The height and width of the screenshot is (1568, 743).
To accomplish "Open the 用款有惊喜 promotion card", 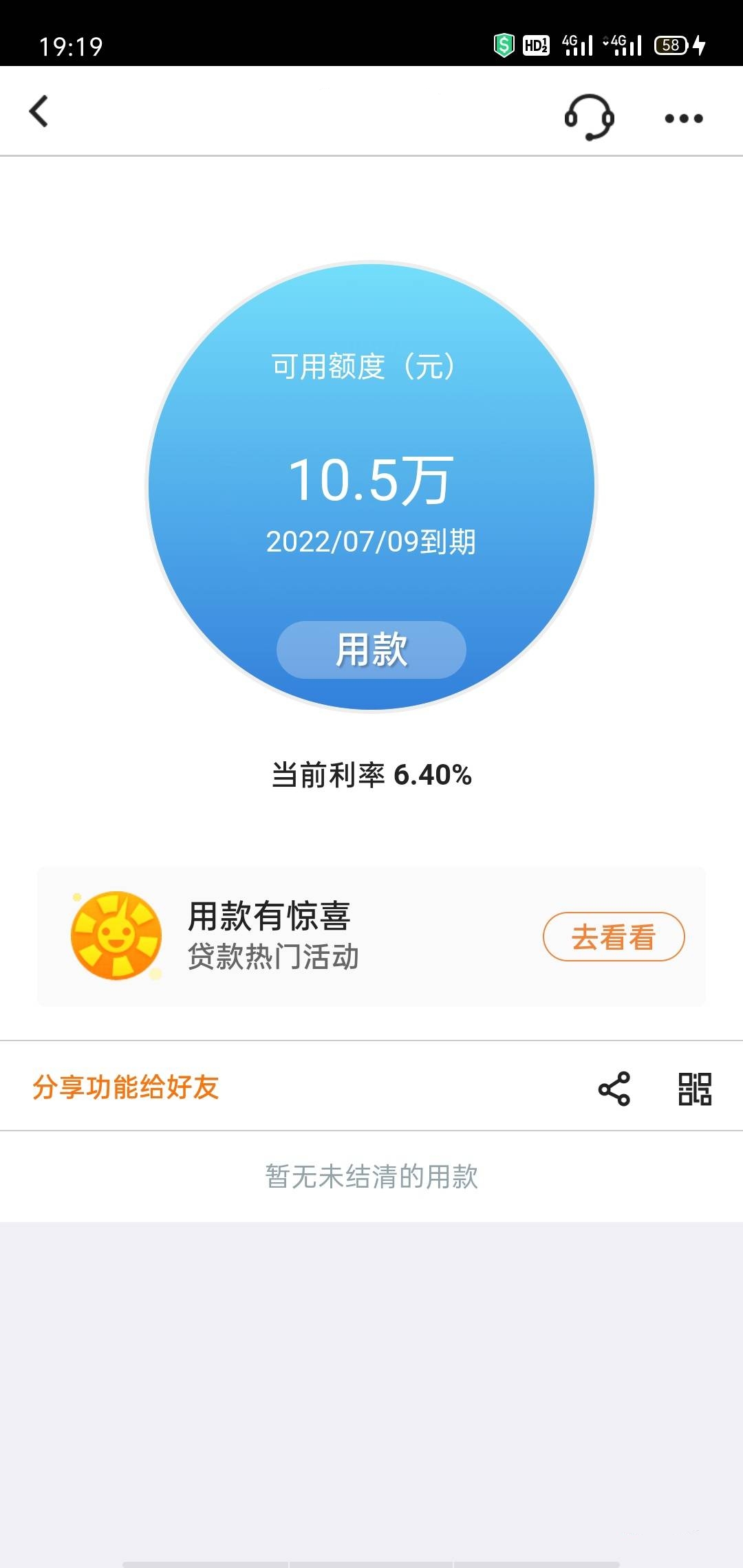I will click(371, 937).
